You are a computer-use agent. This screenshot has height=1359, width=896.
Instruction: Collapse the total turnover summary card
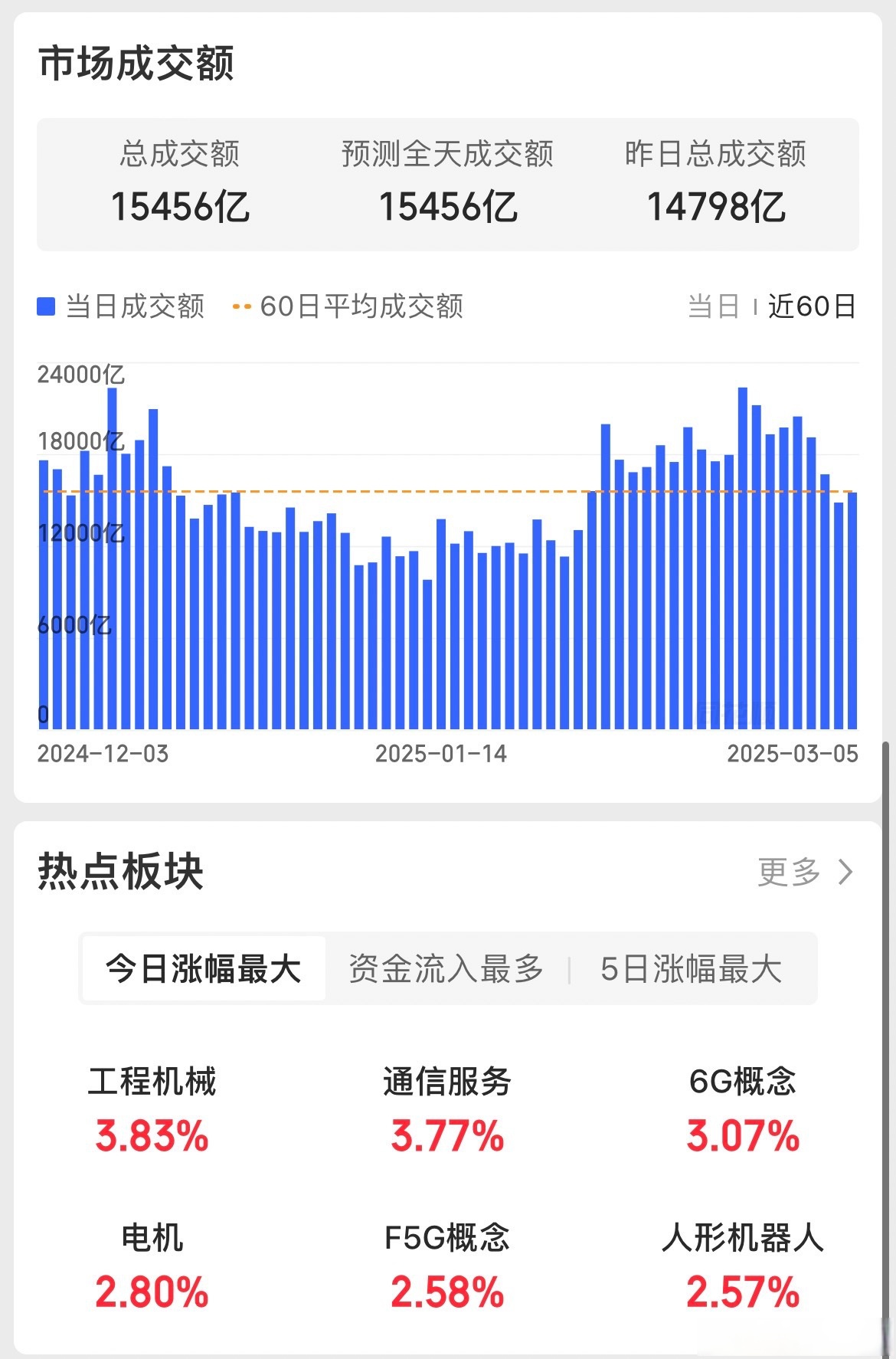[x=448, y=182]
